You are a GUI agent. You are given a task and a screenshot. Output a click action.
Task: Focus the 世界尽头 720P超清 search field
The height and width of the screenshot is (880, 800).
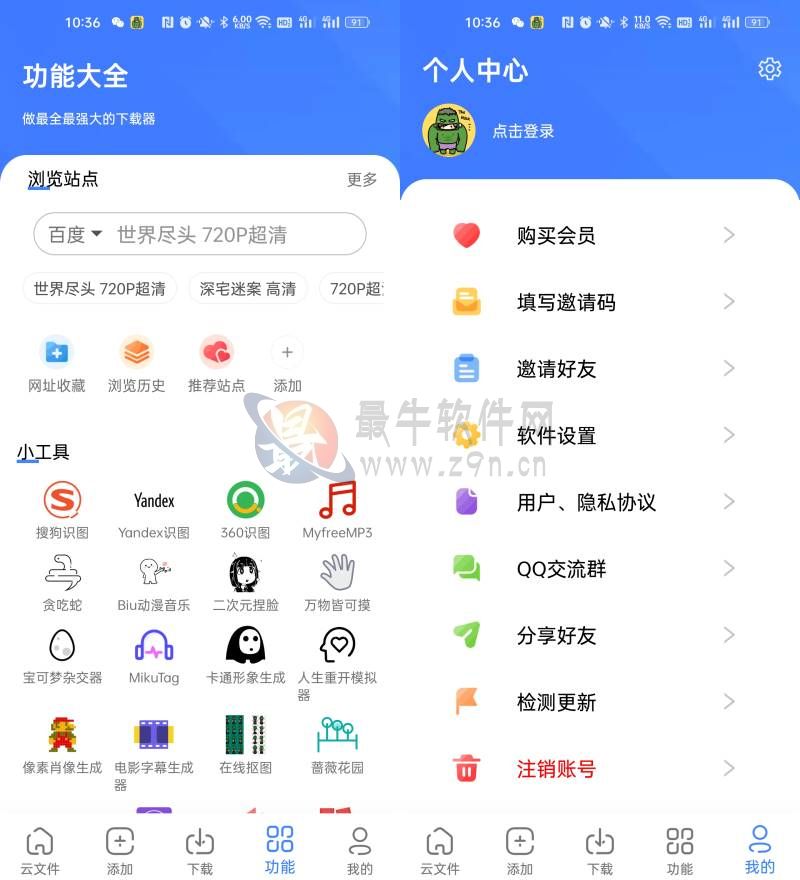click(230, 235)
